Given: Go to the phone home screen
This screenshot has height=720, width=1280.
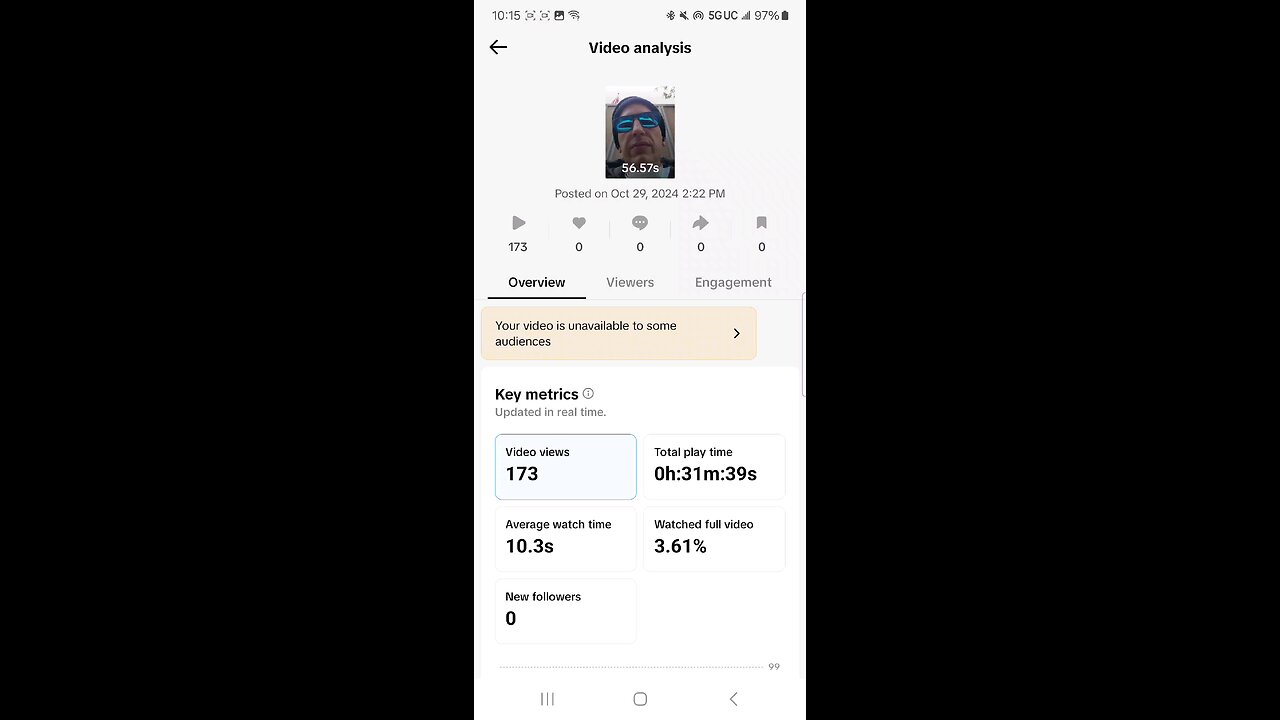Looking at the screenshot, I should point(640,699).
